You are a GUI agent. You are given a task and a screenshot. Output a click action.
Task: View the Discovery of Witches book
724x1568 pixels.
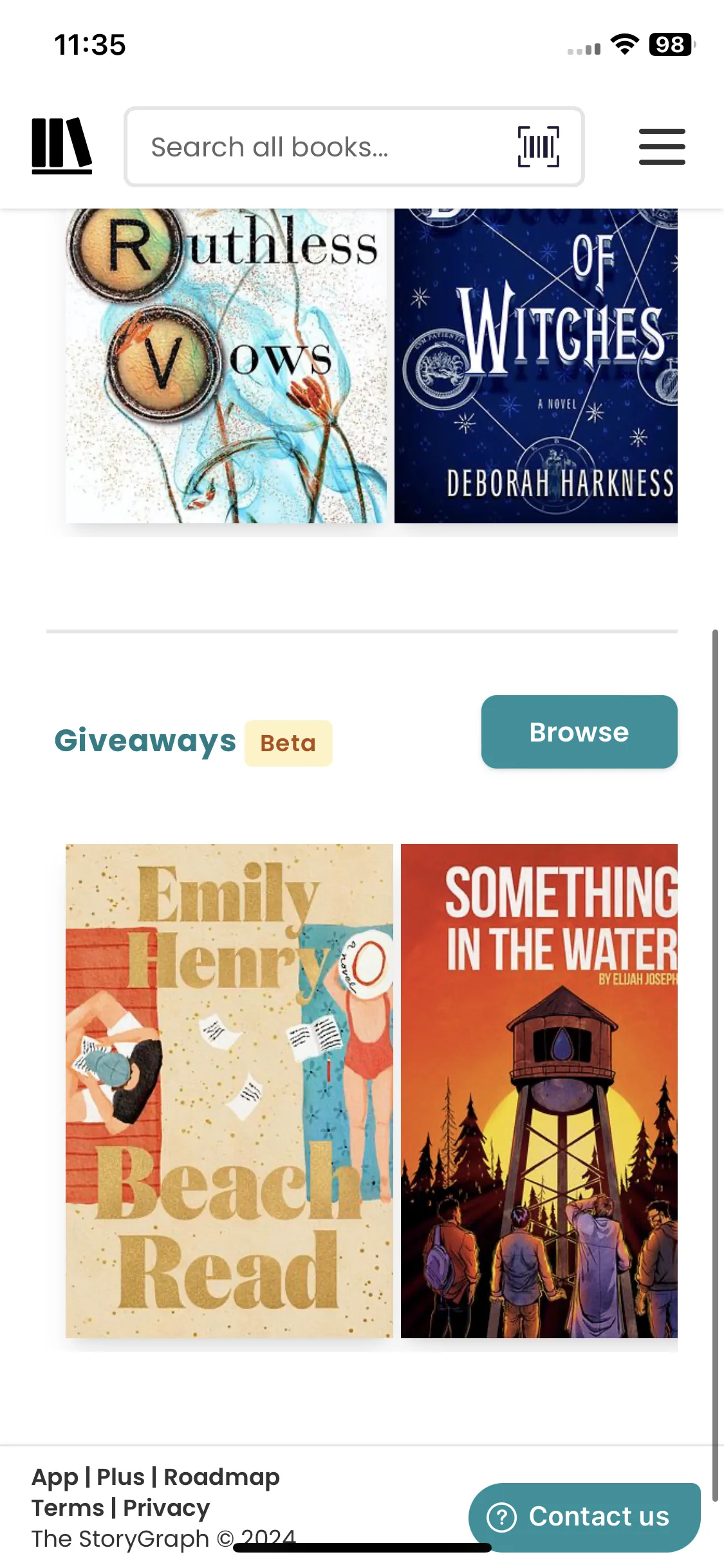(535, 366)
